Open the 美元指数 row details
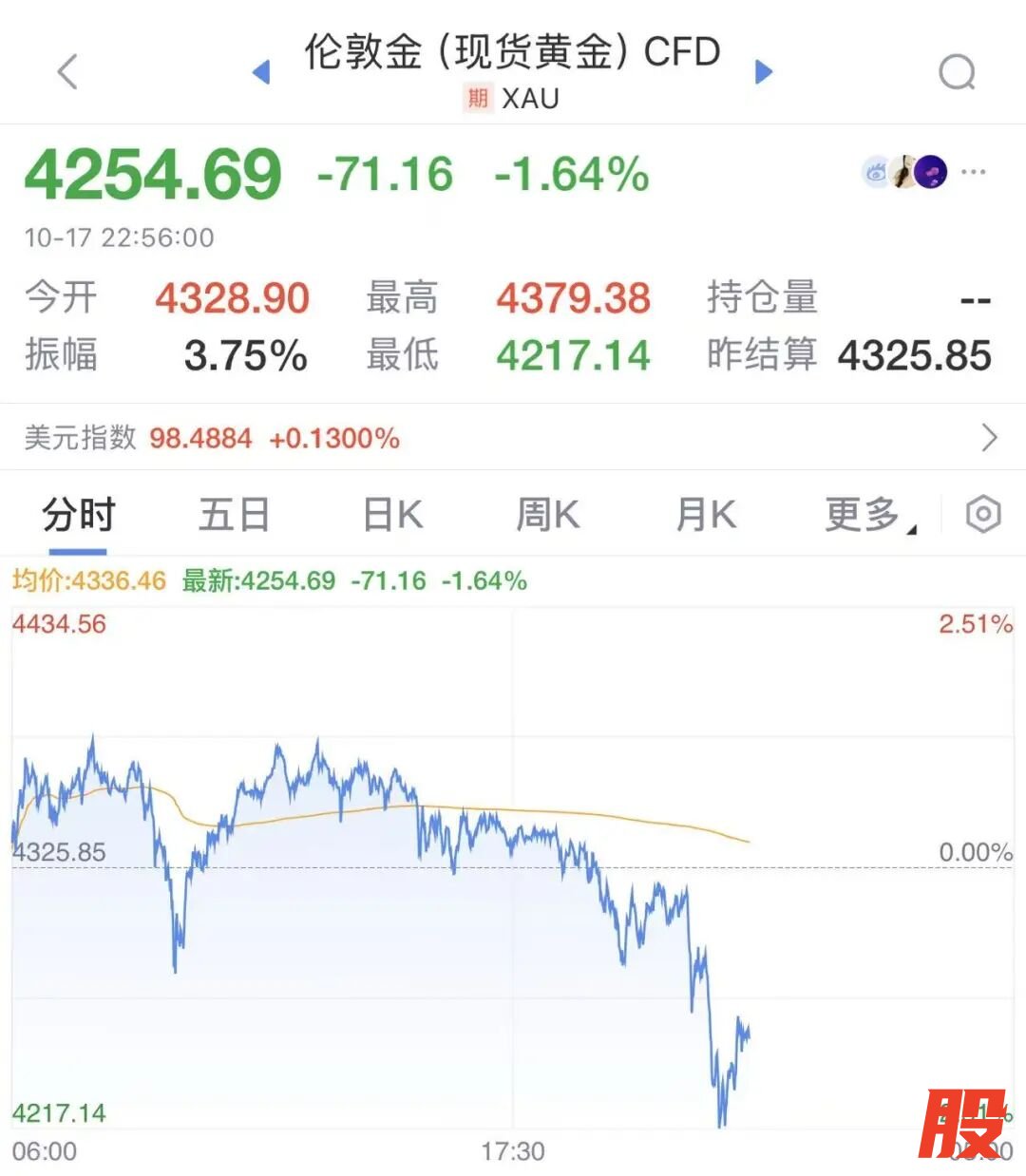This screenshot has width=1026, height=1176. click(513, 438)
